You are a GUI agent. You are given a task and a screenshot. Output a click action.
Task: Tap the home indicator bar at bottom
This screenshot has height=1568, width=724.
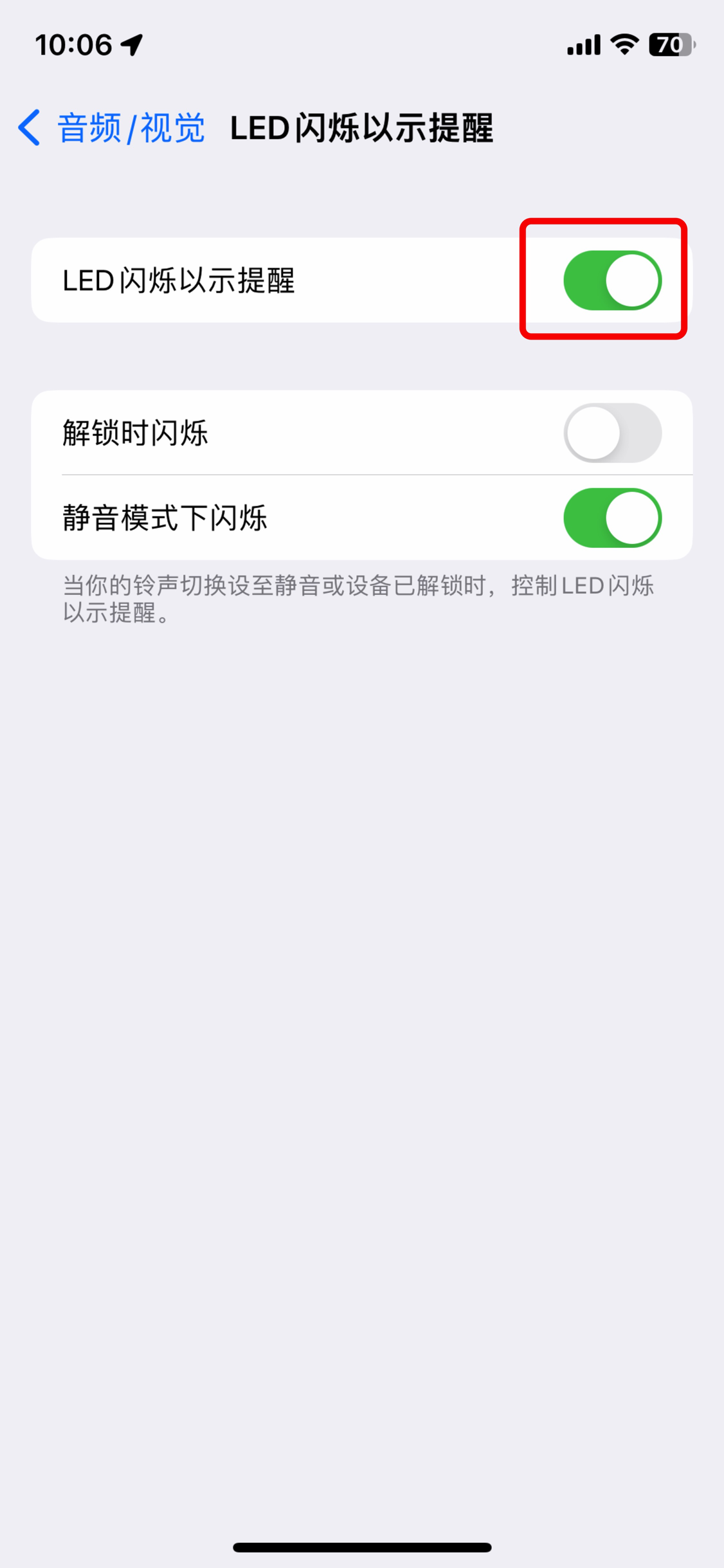[362, 1546]
